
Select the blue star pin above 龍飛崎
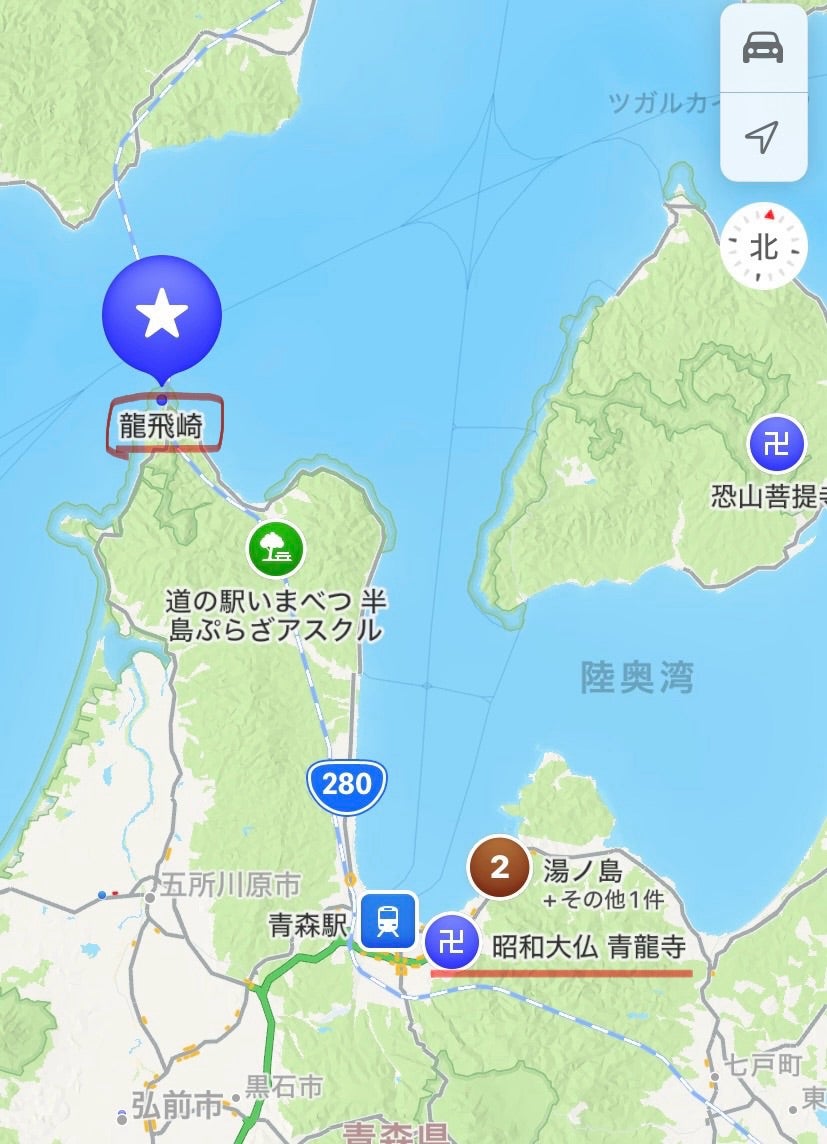[160, 318]
